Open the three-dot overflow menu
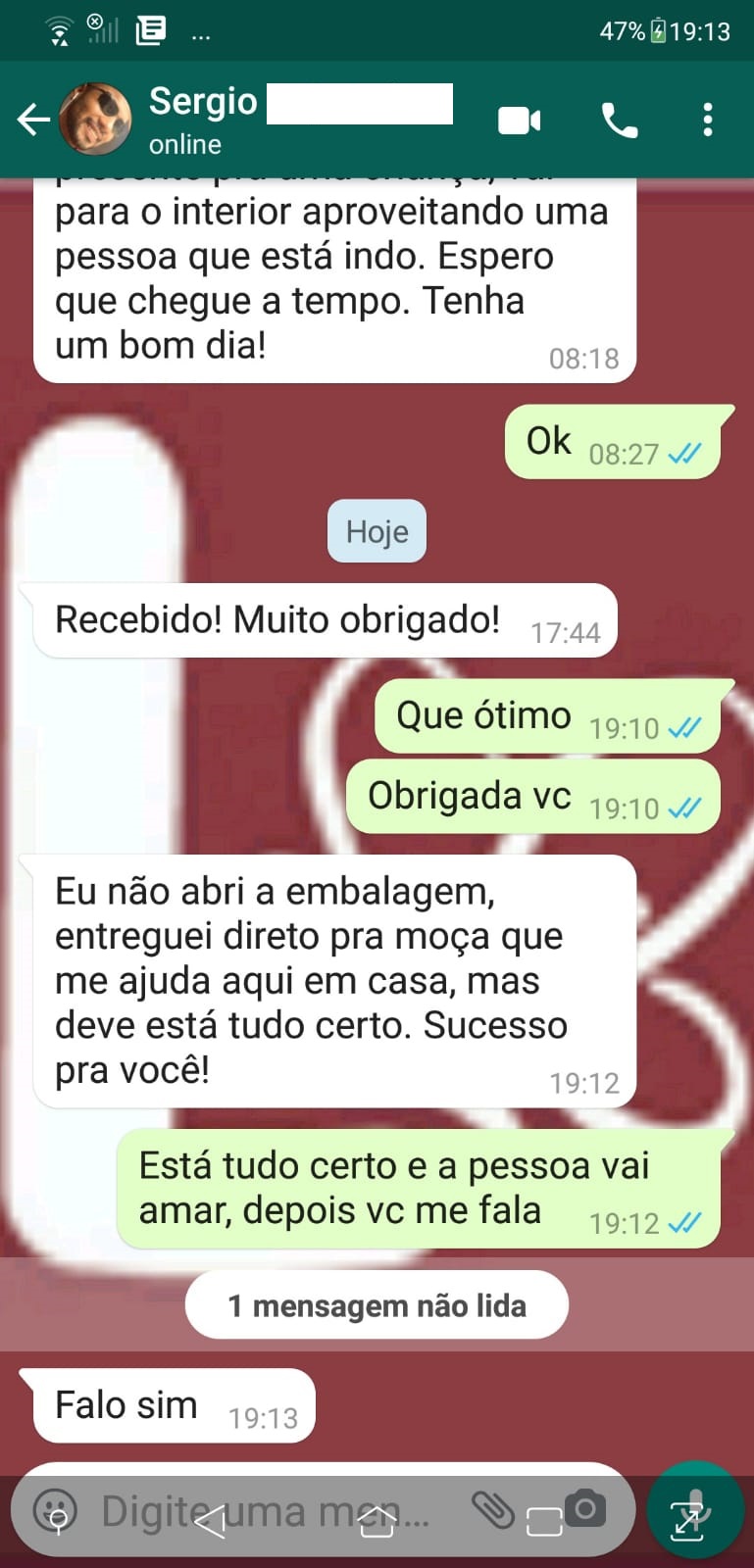754x1568 pixels. point(708,121)
